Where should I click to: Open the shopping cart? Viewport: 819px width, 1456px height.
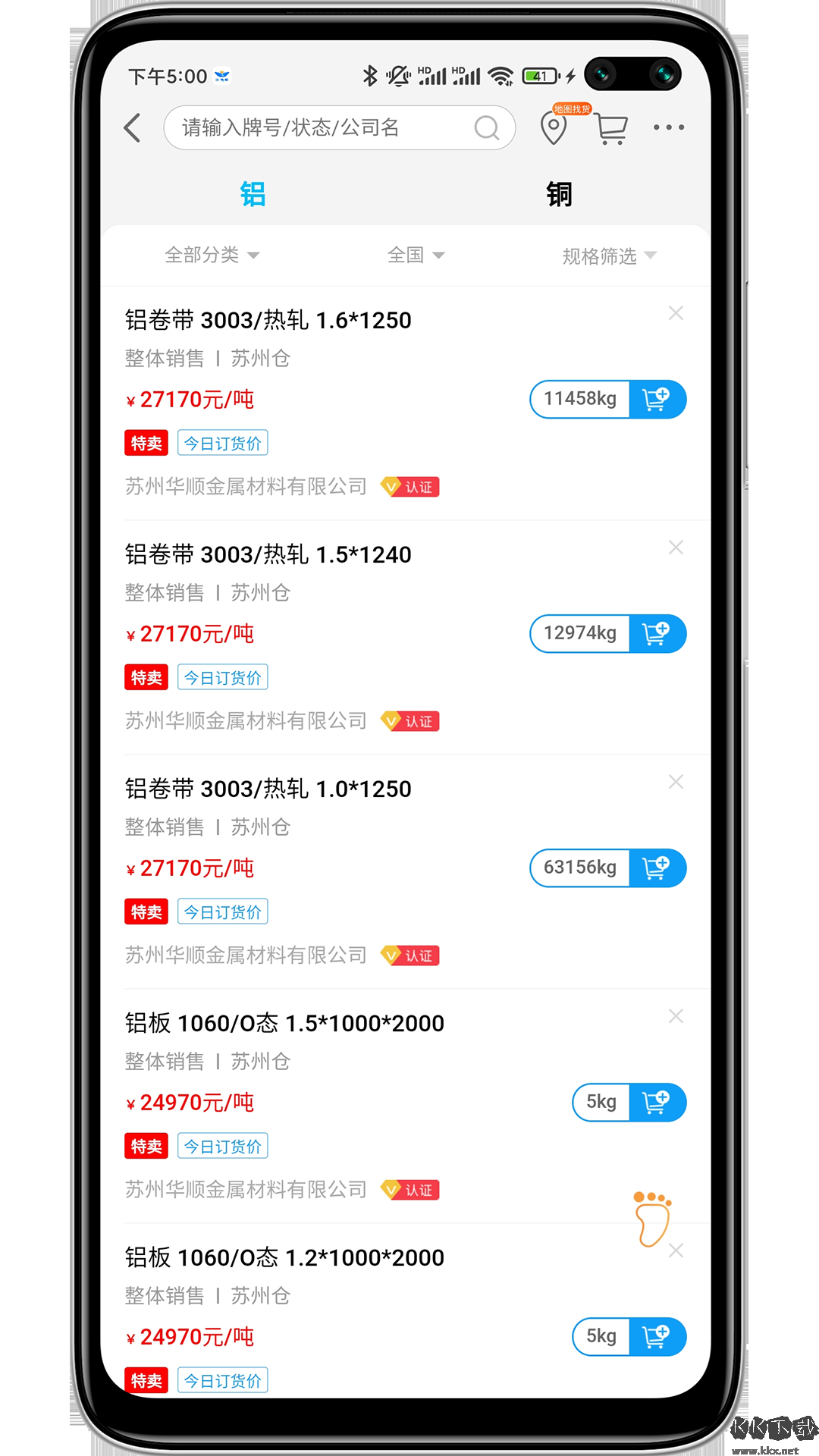(x=610, y=128)
